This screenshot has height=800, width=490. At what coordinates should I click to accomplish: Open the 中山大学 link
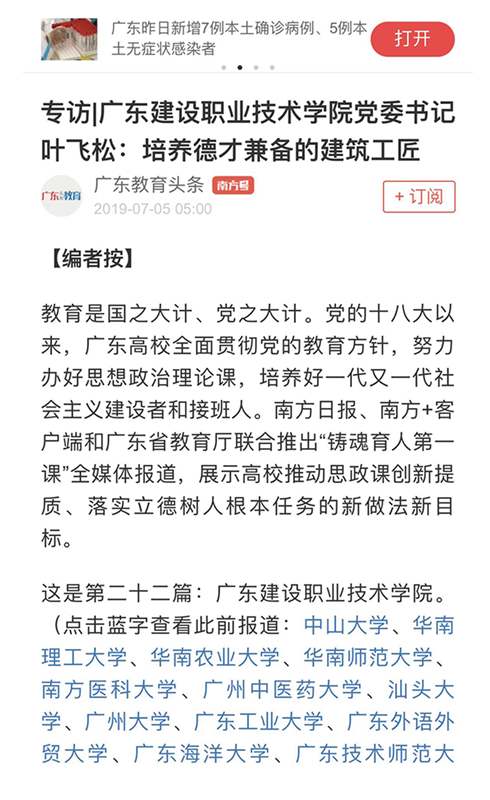[346, 625]
